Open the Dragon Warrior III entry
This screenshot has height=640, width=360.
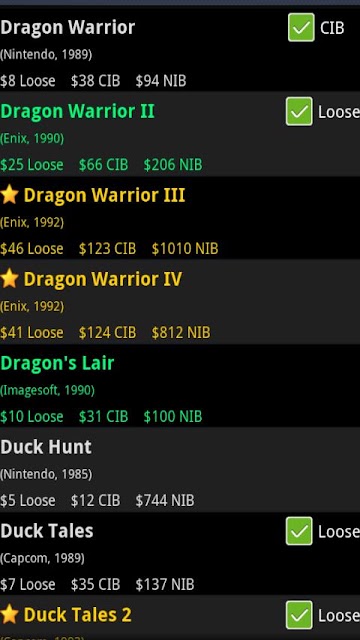[x=180, y=218]
